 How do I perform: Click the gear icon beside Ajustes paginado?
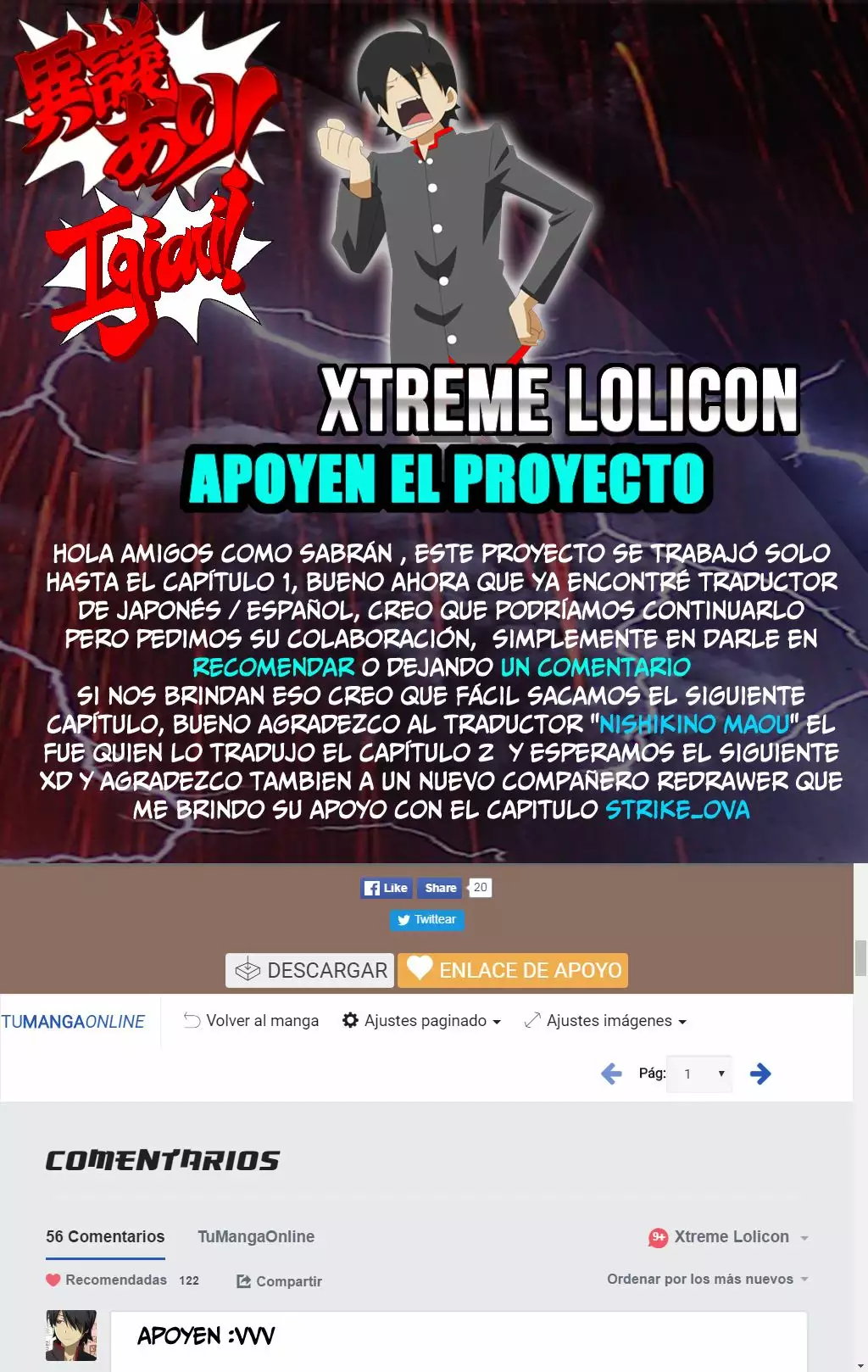pyautogui.click(x=353, y=1020)
